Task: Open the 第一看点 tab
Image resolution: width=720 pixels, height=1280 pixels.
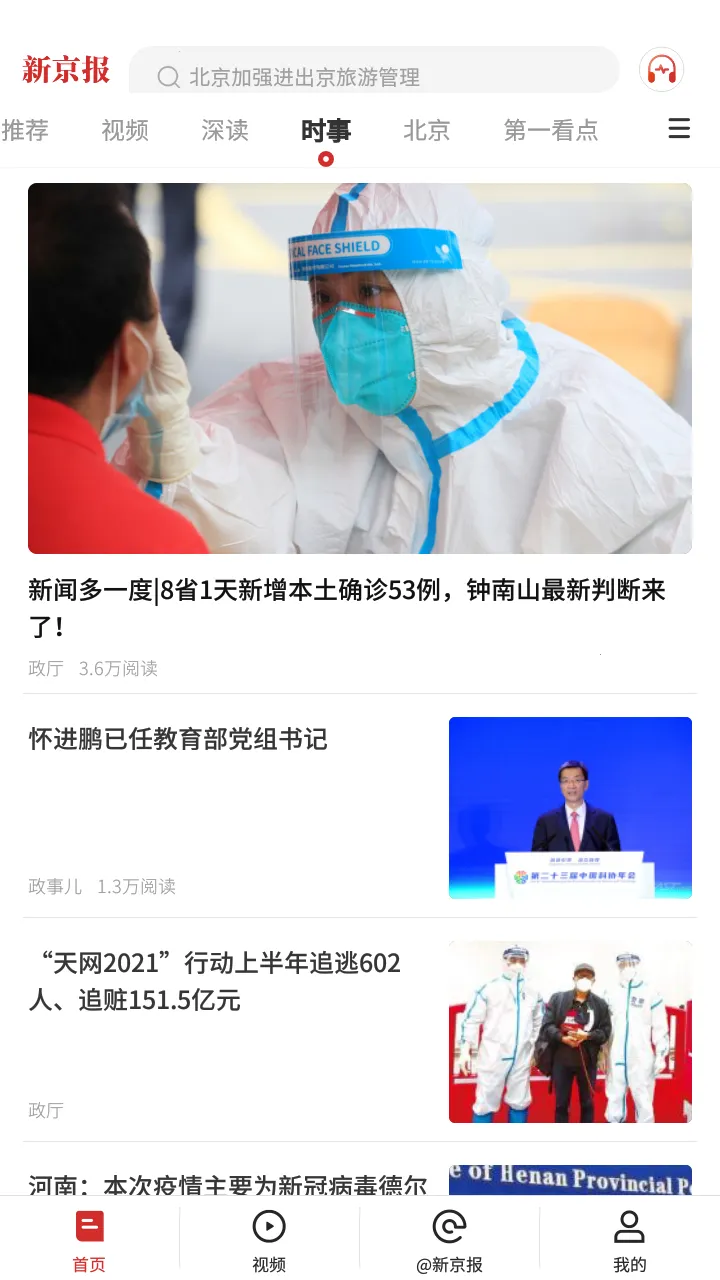Action: [551, 130]
